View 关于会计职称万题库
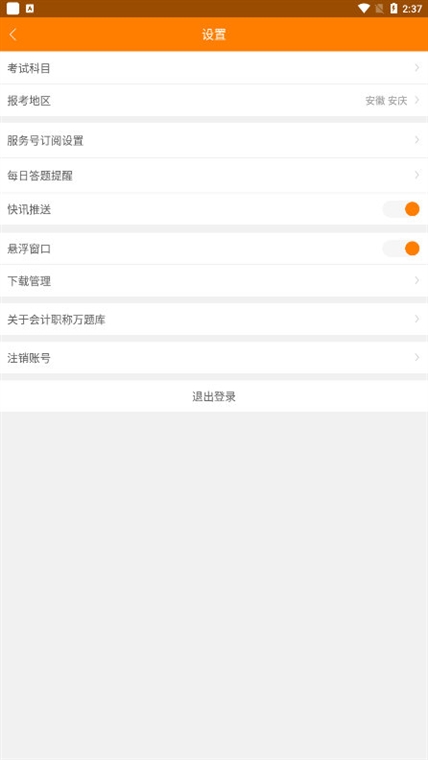 click(x=214, y=319)
